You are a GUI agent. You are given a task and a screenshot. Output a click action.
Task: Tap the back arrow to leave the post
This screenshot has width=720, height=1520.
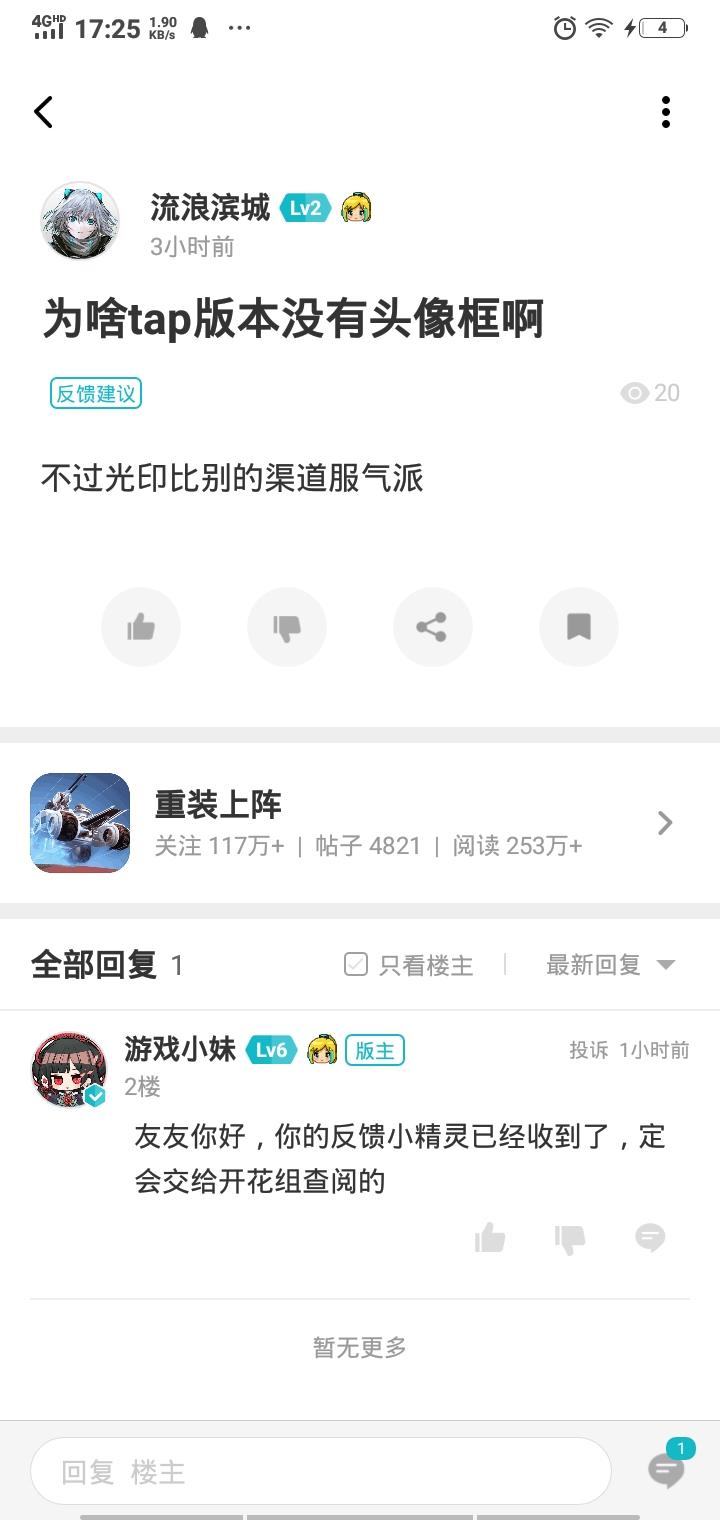pos(42,112)
